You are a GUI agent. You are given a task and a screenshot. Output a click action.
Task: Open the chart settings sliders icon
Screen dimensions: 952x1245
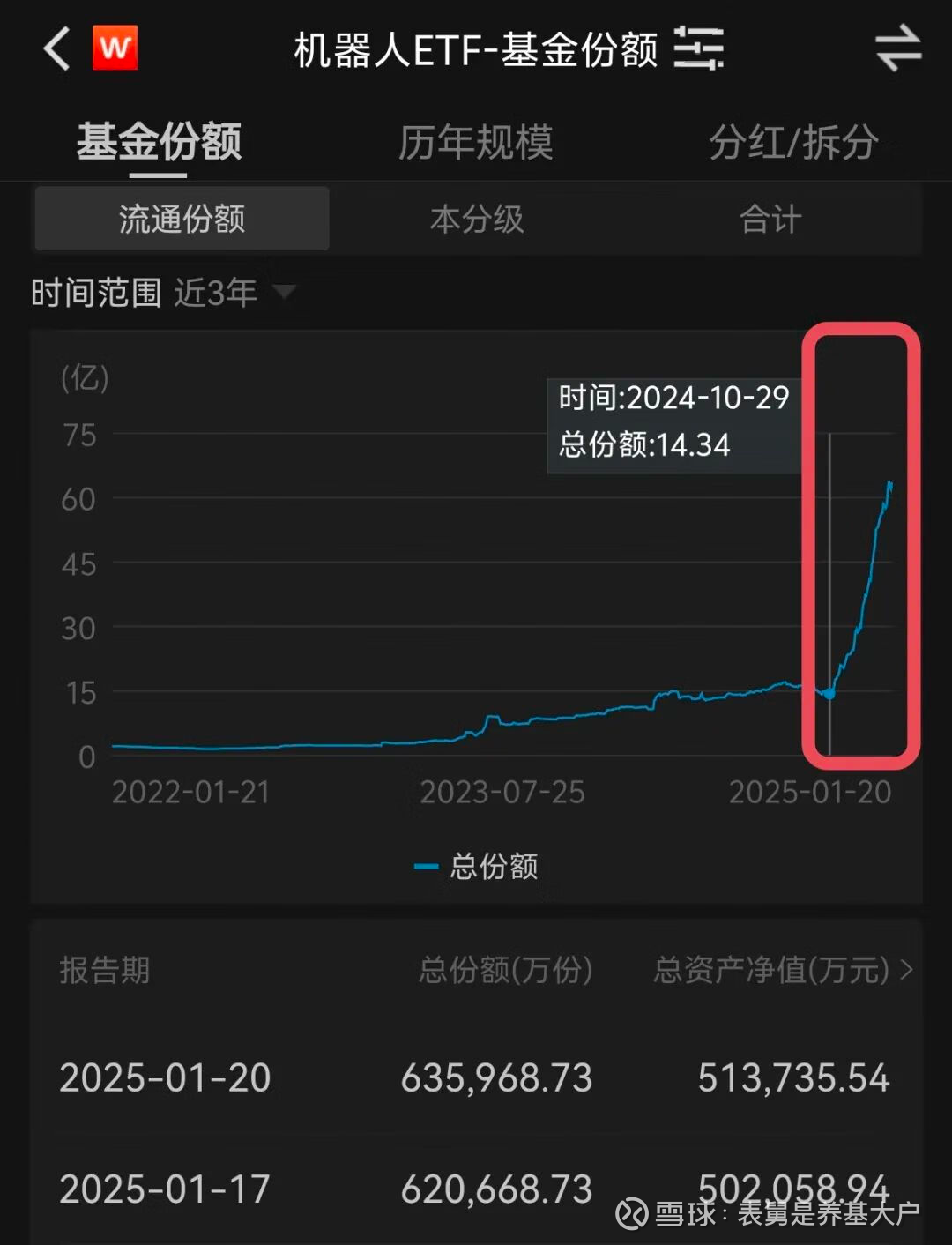click(698, 50)
